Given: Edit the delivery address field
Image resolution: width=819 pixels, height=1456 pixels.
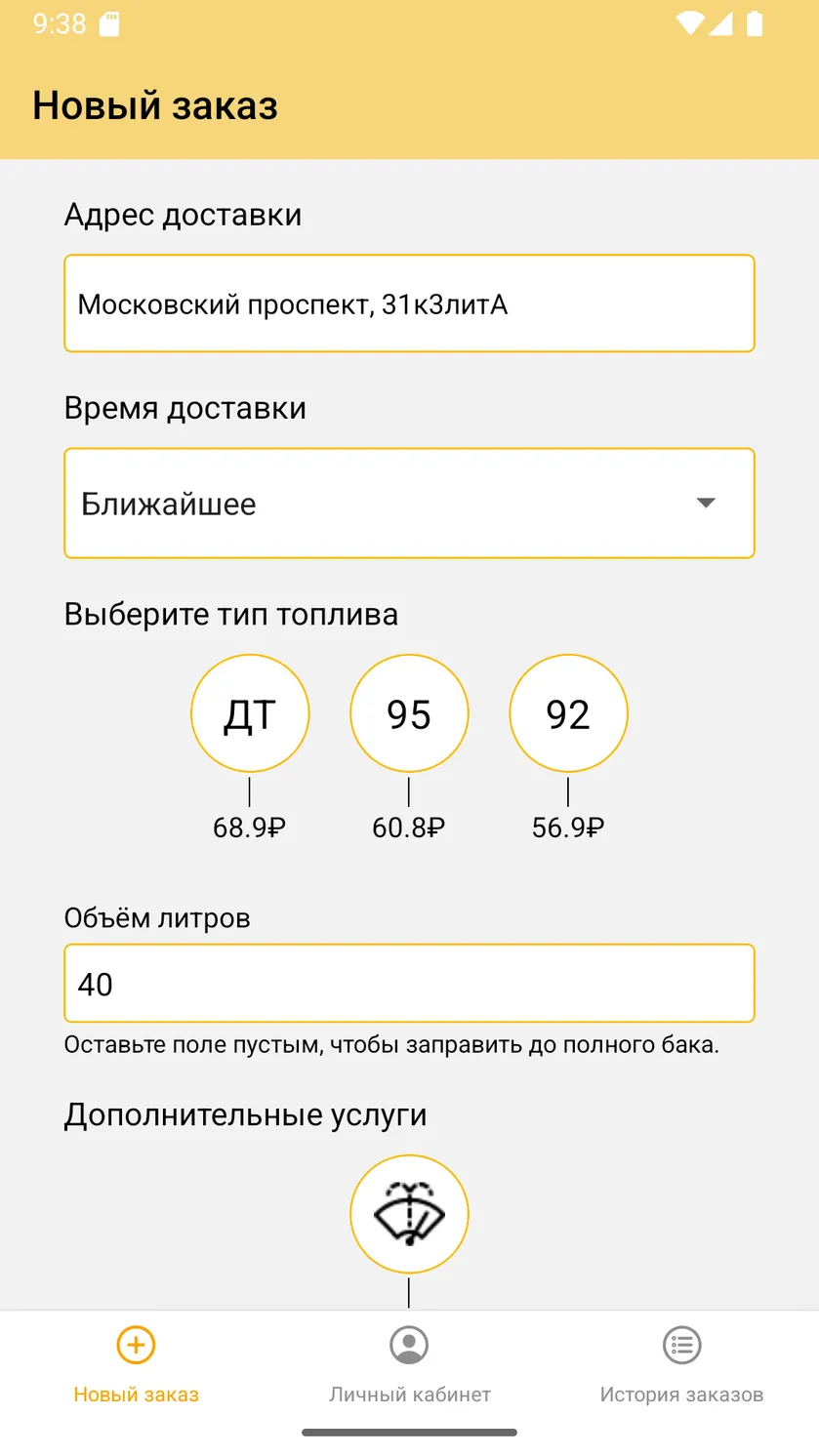Looking at the screenshot, I should coord(409,303).
